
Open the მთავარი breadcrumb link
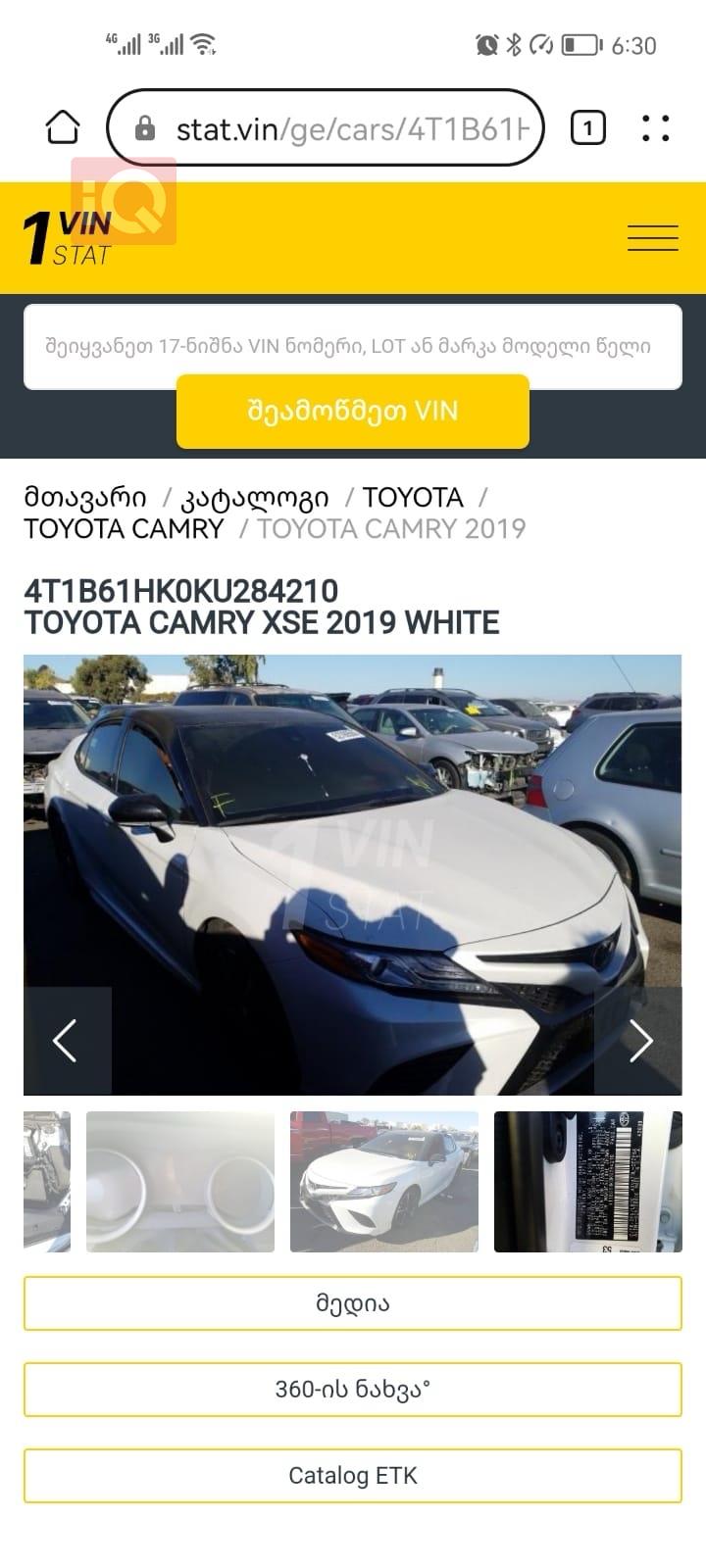coord(85,497)
